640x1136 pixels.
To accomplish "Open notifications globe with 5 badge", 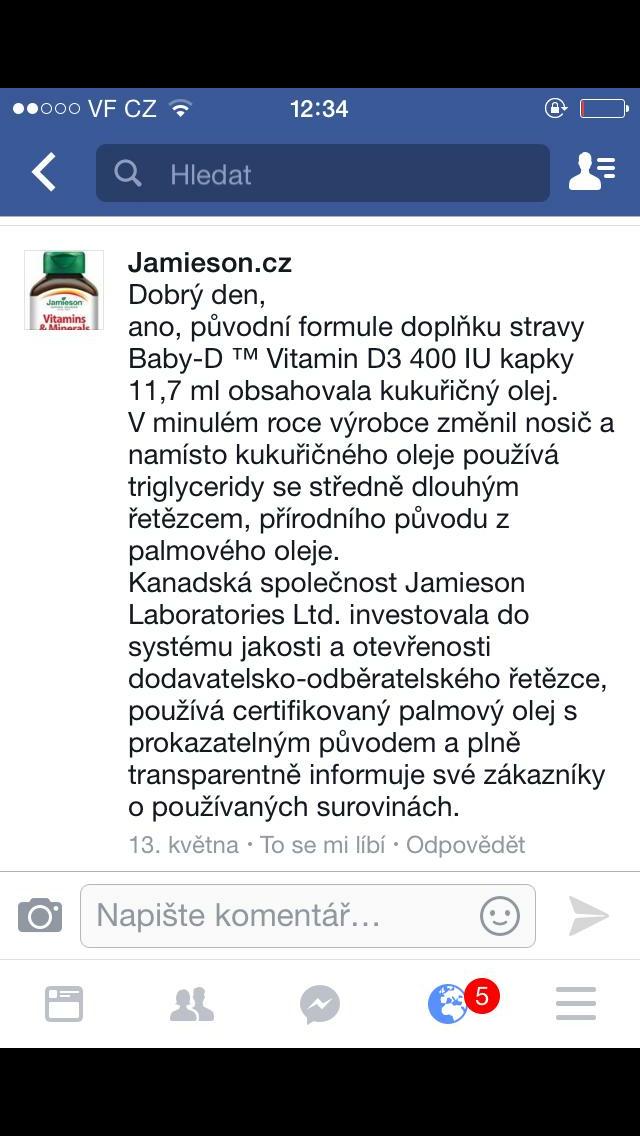I will coord(450,1004).
